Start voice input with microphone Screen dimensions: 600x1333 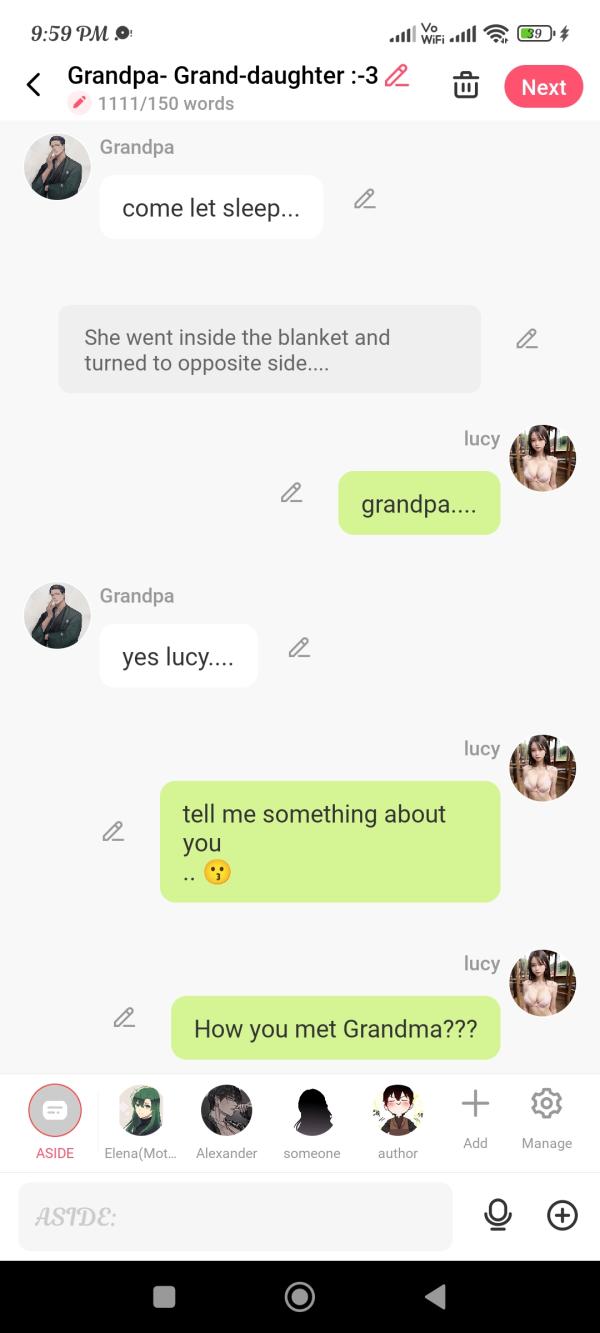(x=497, y=1215)
